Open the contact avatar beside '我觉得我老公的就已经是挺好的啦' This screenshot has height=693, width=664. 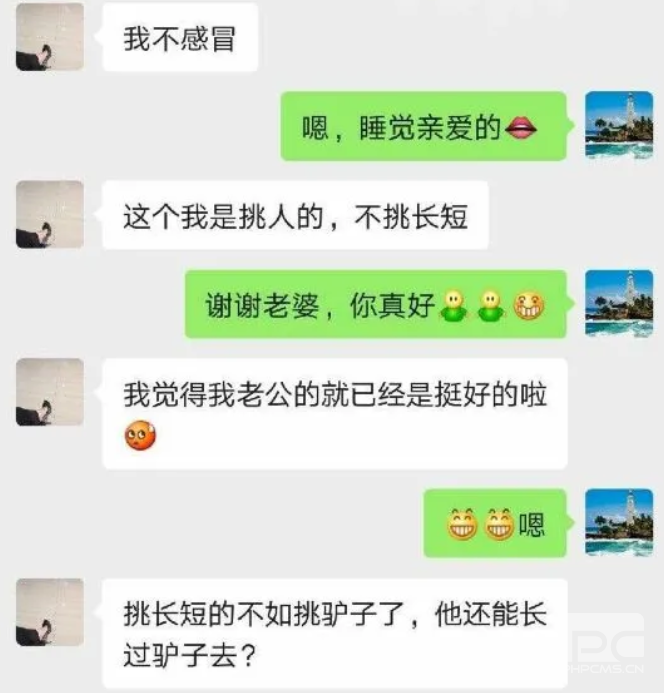[49, 392]
